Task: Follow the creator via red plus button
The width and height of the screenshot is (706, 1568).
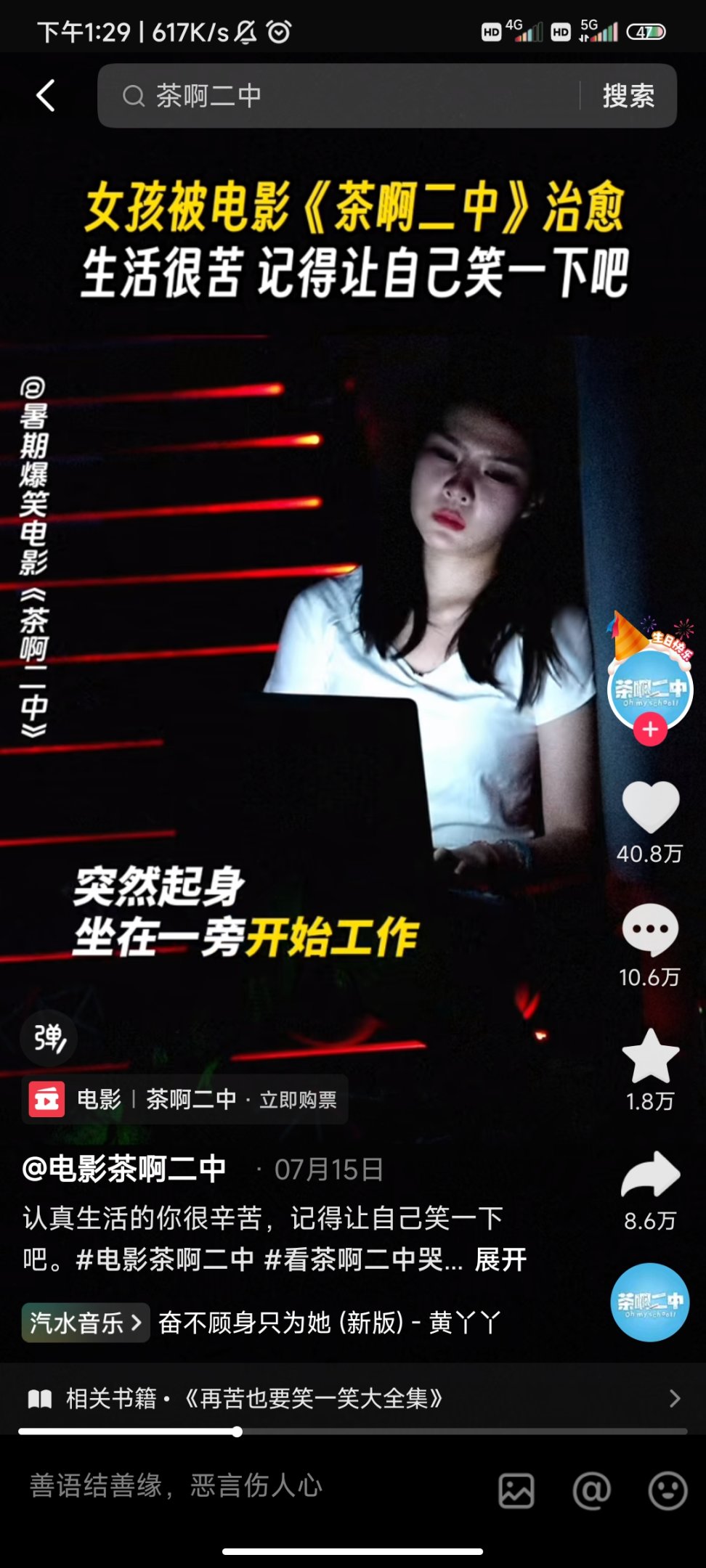Action: [x=650, y=730]
